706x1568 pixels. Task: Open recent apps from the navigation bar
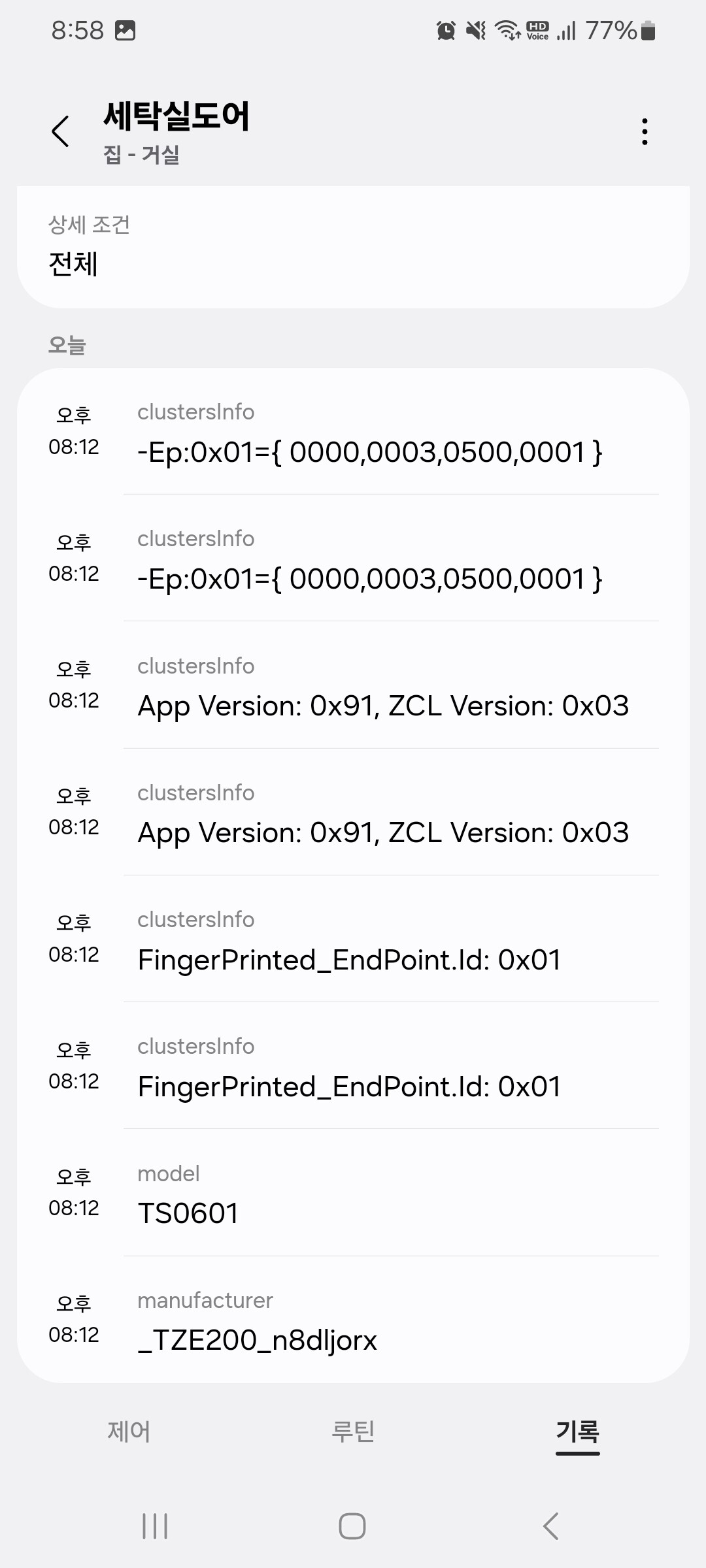tap(155, 1526)
